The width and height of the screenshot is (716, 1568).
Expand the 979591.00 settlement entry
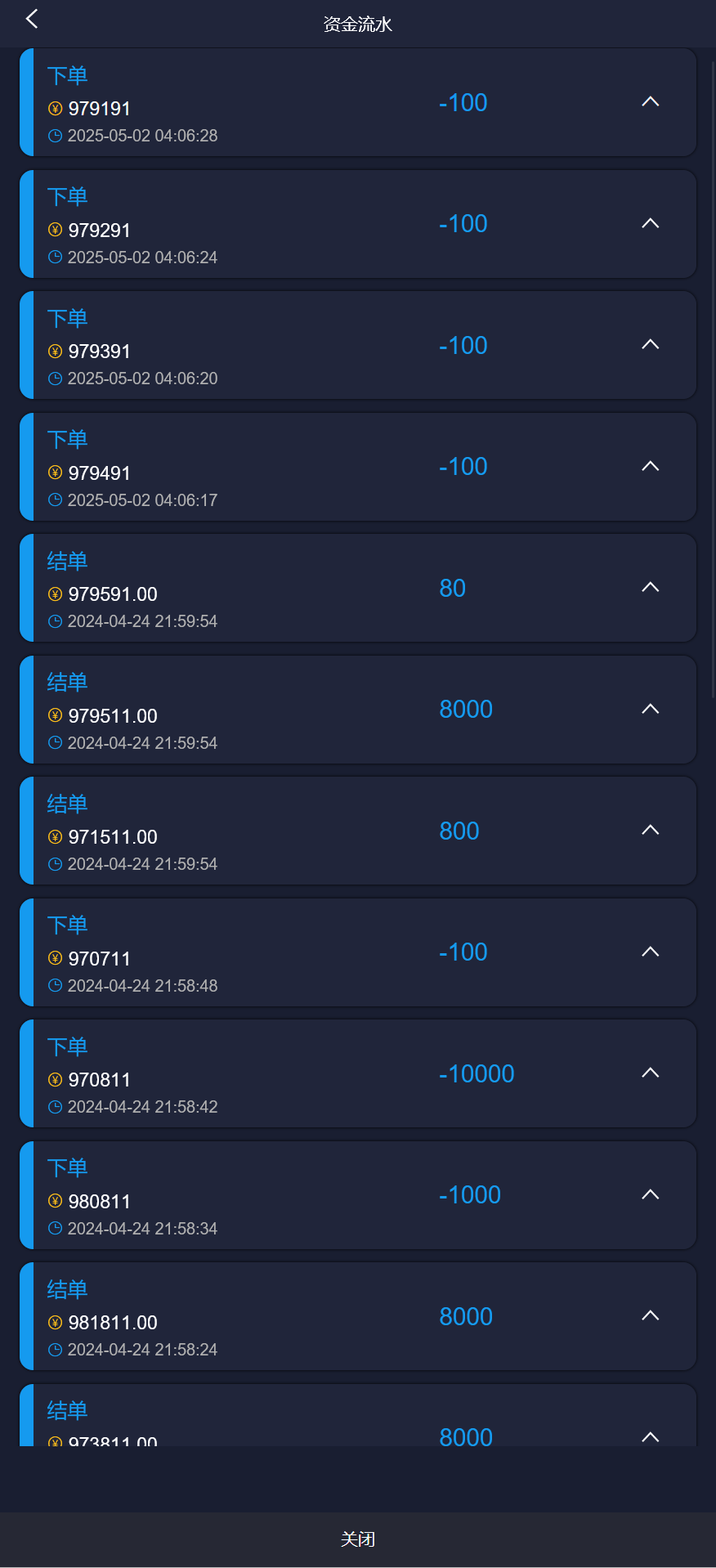coord(650,588)
